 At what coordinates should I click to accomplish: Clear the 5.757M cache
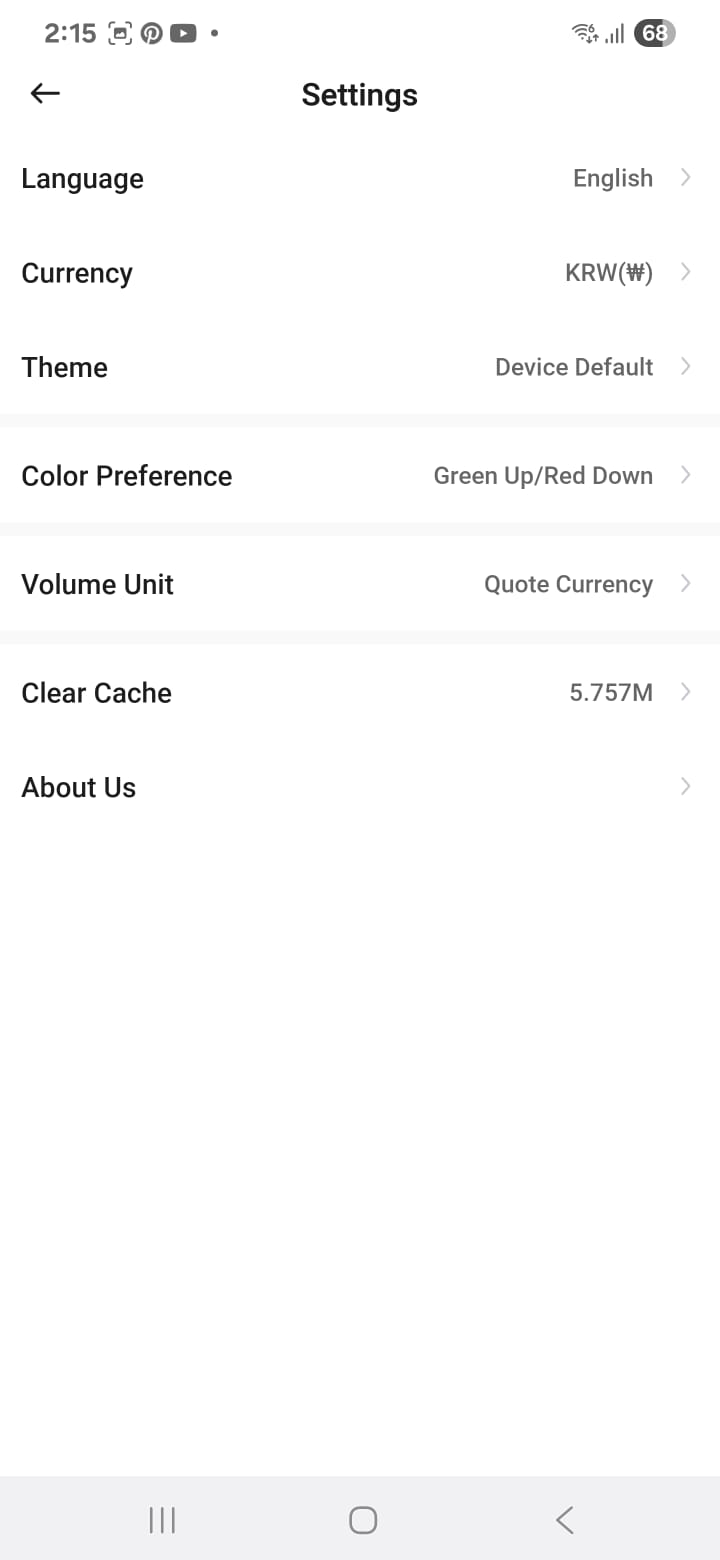point(360,692)
